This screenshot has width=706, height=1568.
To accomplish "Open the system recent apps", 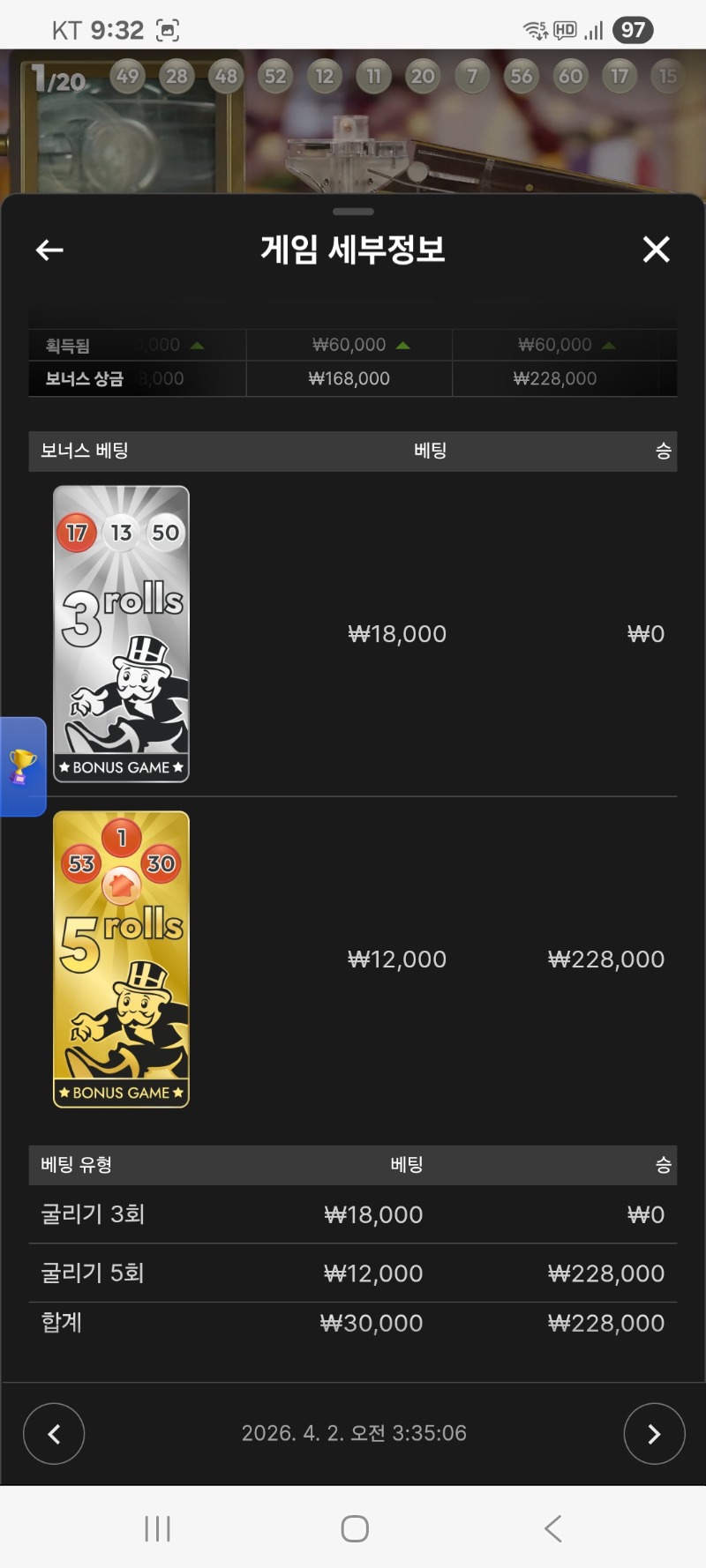I will point(157,1528).
